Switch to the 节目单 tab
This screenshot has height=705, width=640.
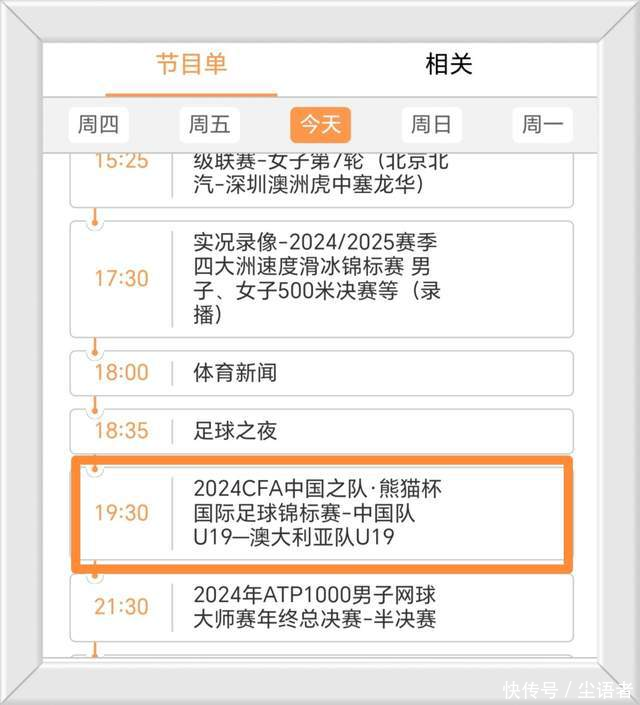[x=191, y=65]
